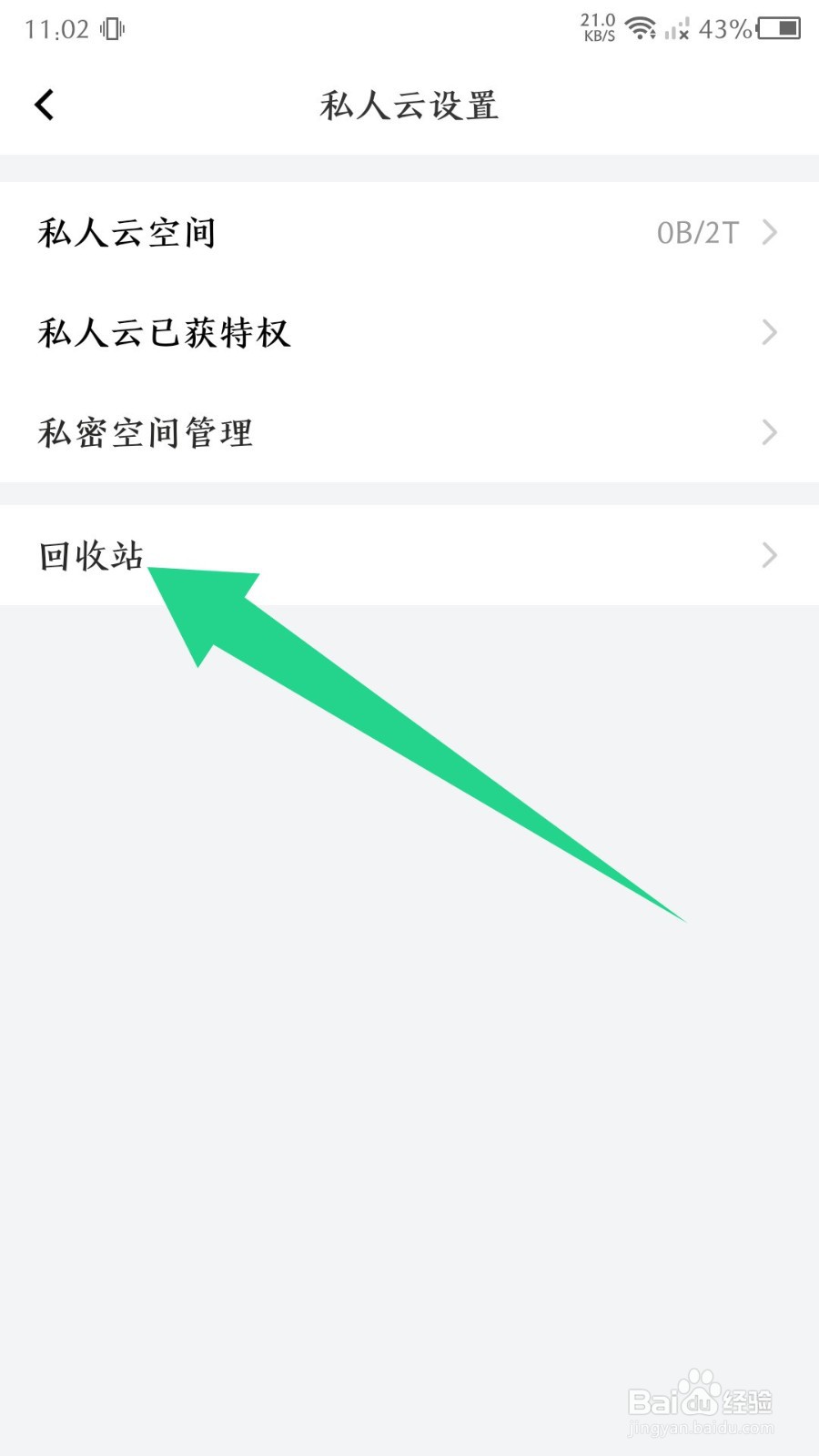Screen dimensions: 819x1456
Task: Tap the Wi-Fi status icon
Action: [642, 27]
